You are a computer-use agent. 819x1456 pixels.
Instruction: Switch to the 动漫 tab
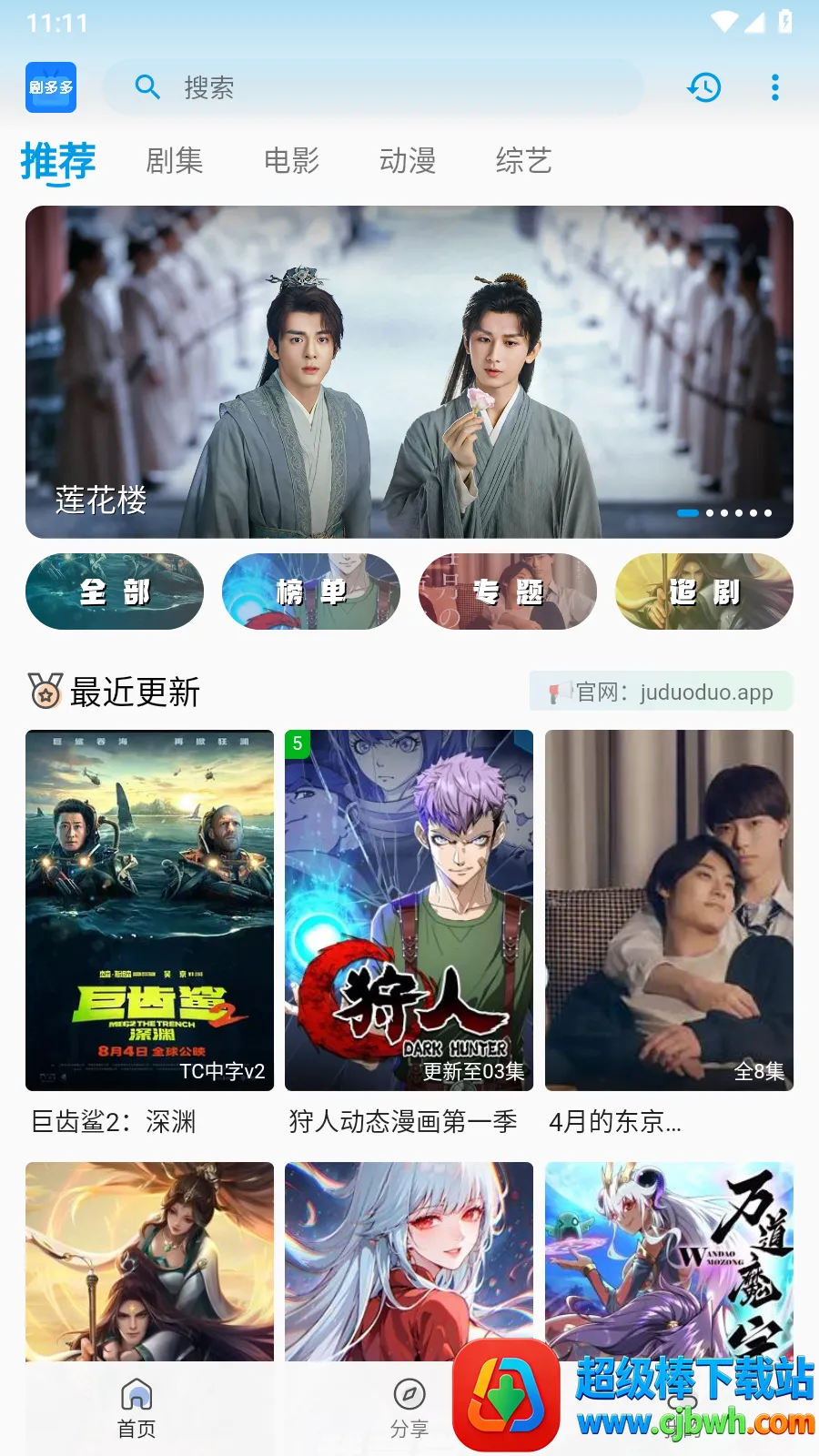point(408,161)
